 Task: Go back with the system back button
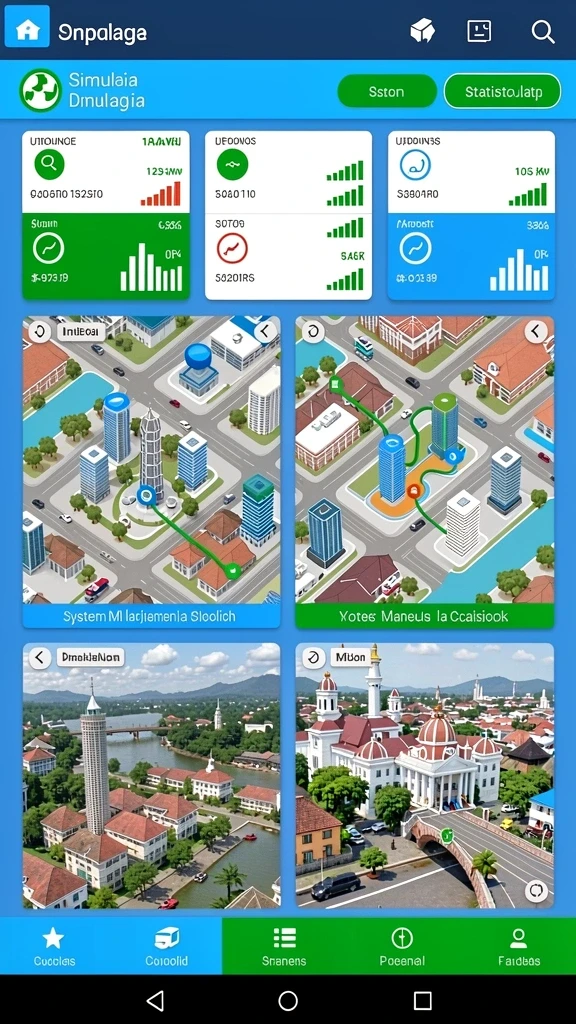(x=155, y=1000)
